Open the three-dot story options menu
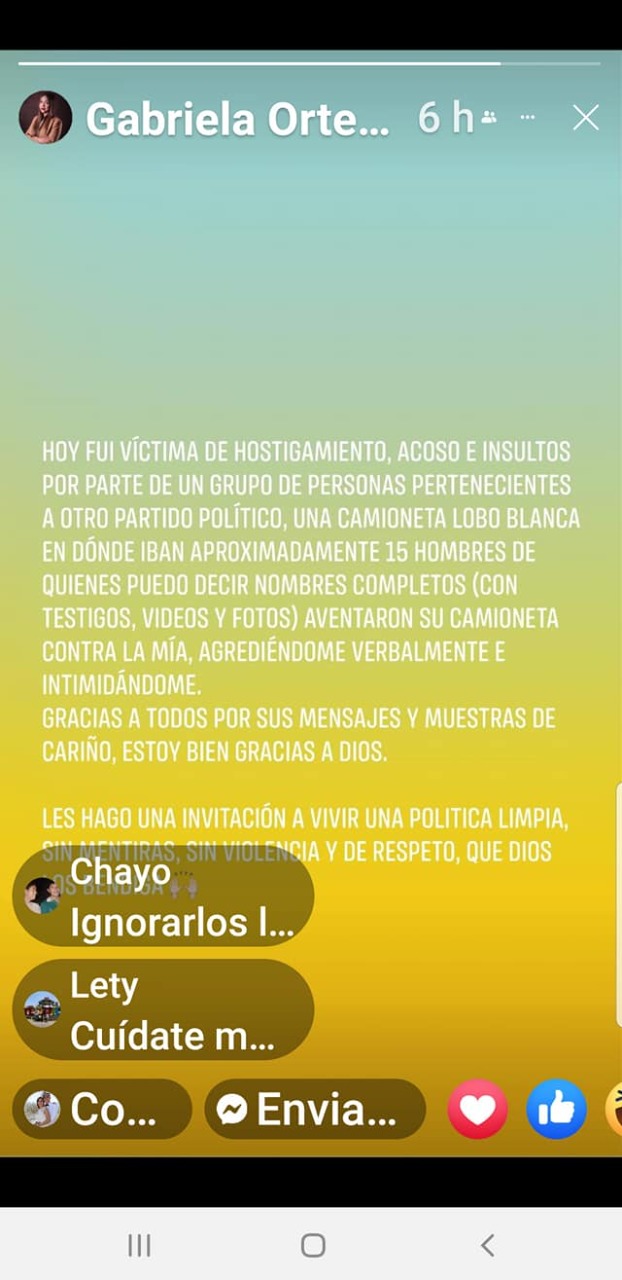Viewport: 622px width, 1280px height. point(527,118)
